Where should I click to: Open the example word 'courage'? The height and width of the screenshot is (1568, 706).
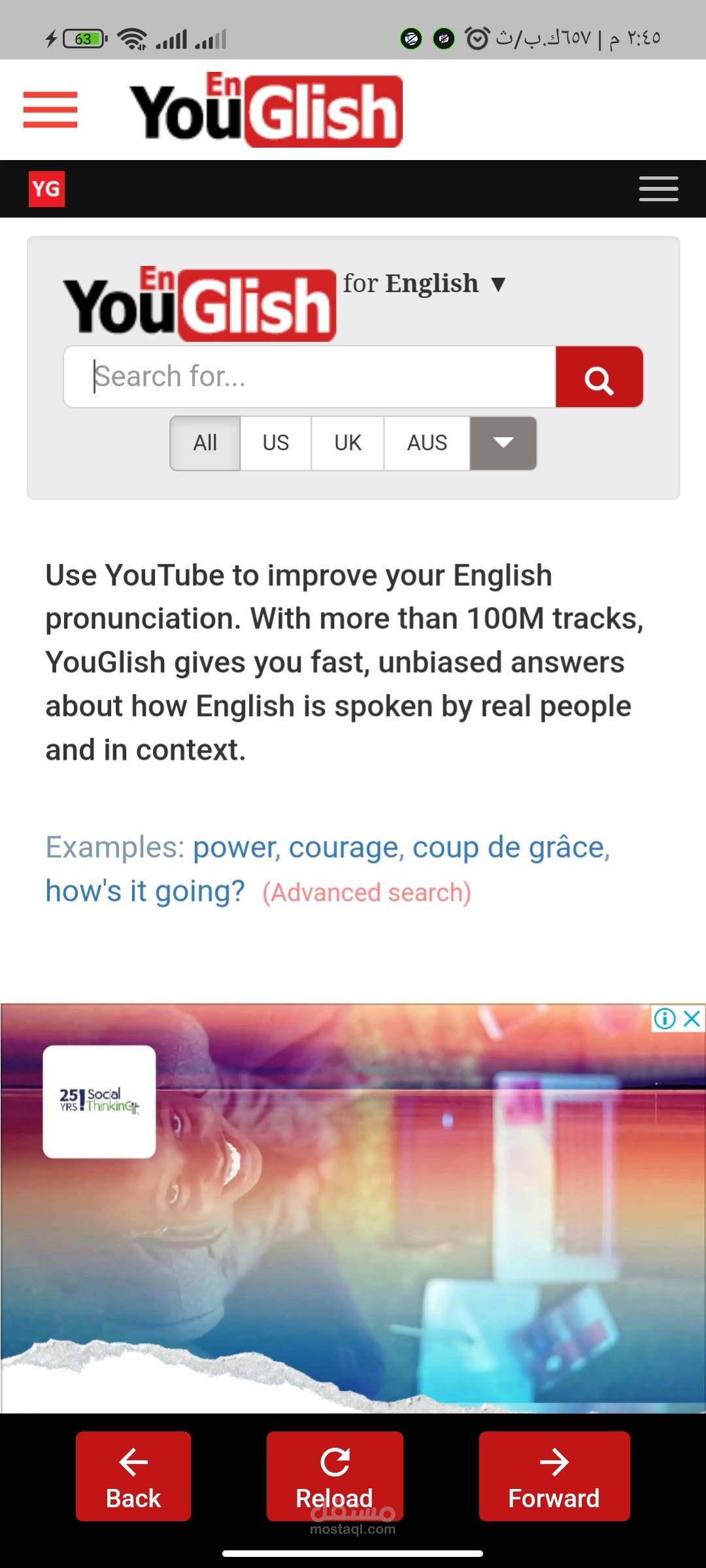[343, 848]
